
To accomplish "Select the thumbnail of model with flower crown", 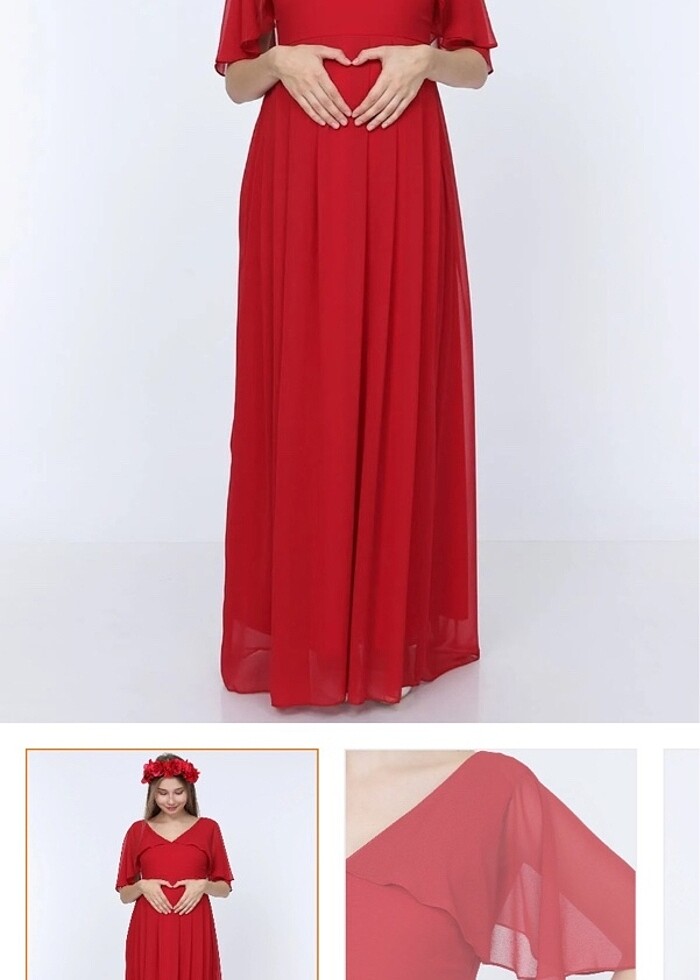I will pos(172,865).
